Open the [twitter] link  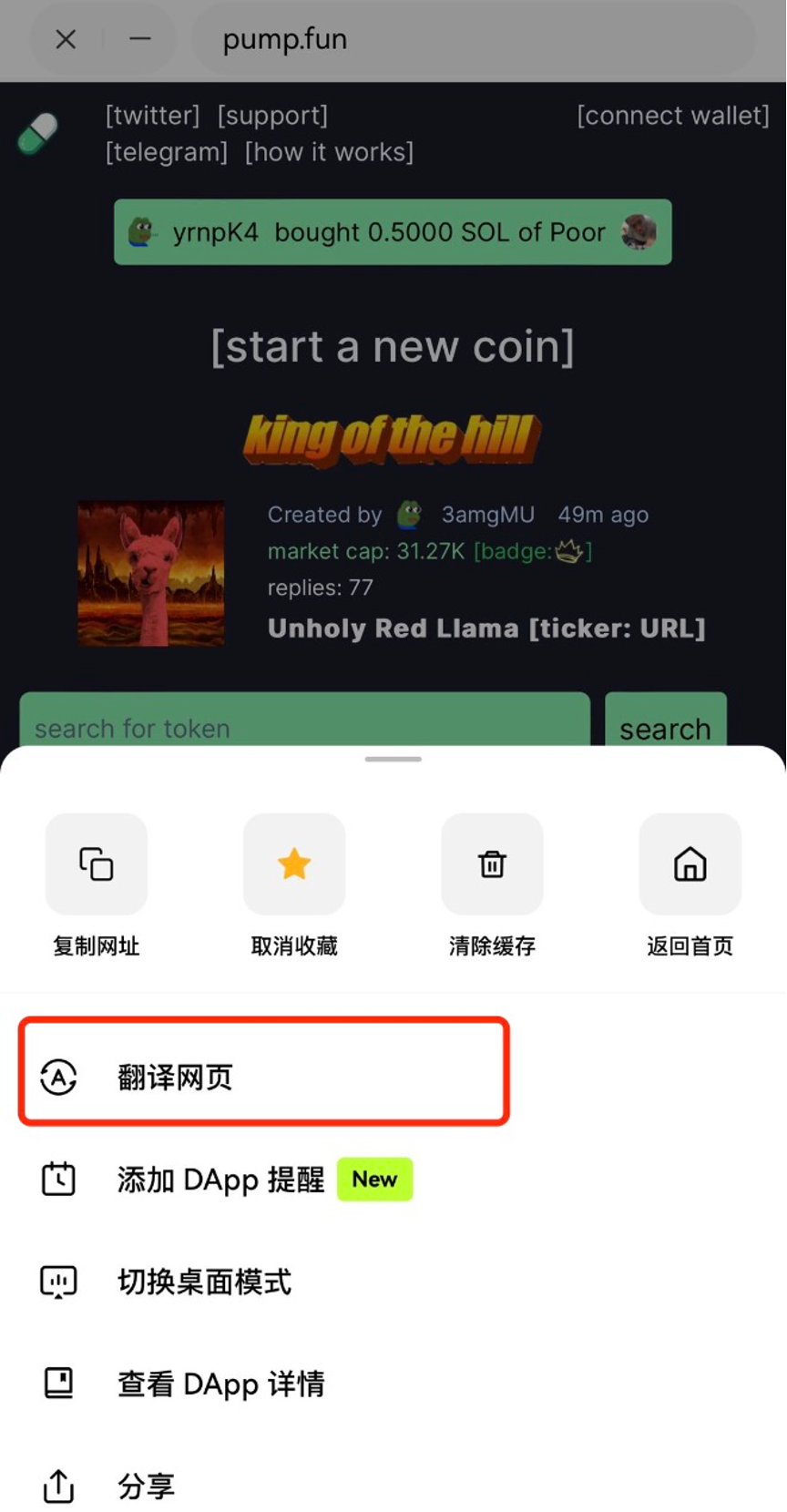click(152, 116)
